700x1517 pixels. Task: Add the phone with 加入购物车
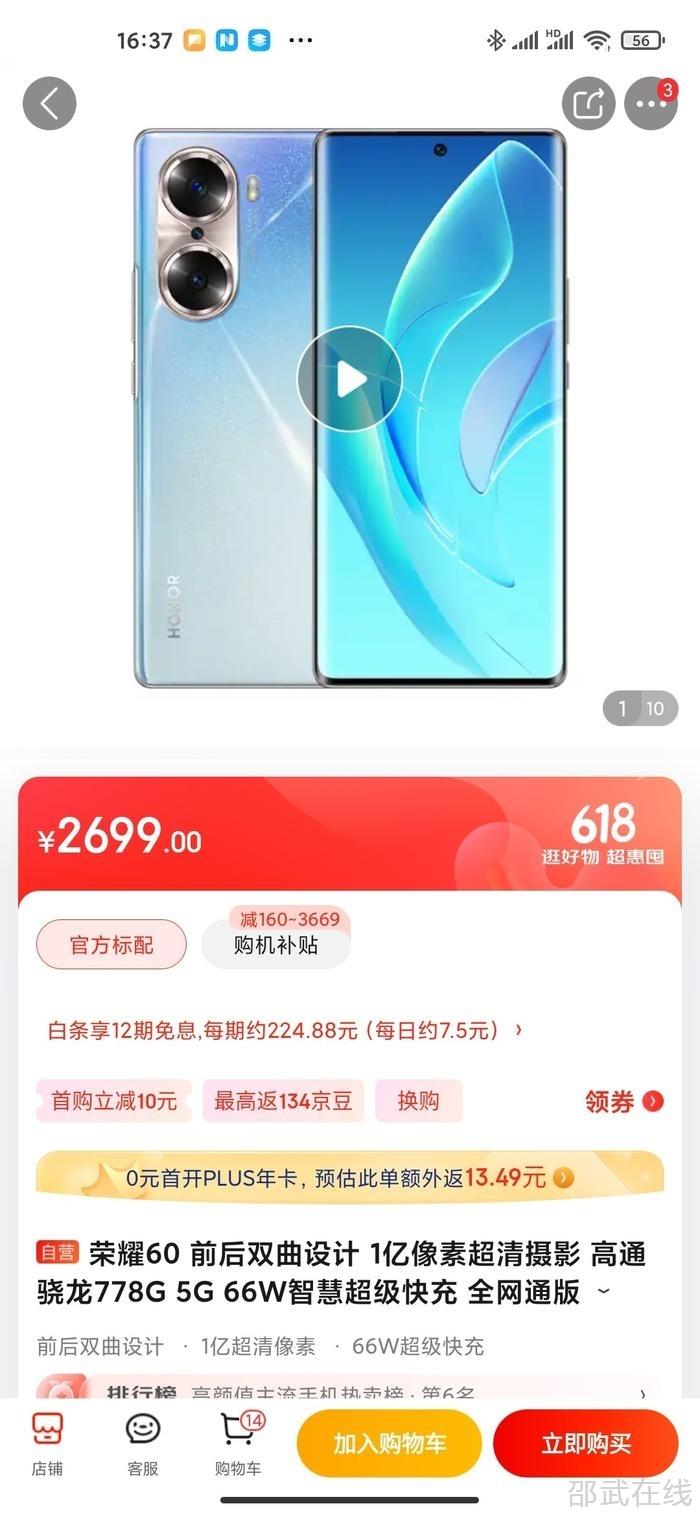(x=389, y=1443)
